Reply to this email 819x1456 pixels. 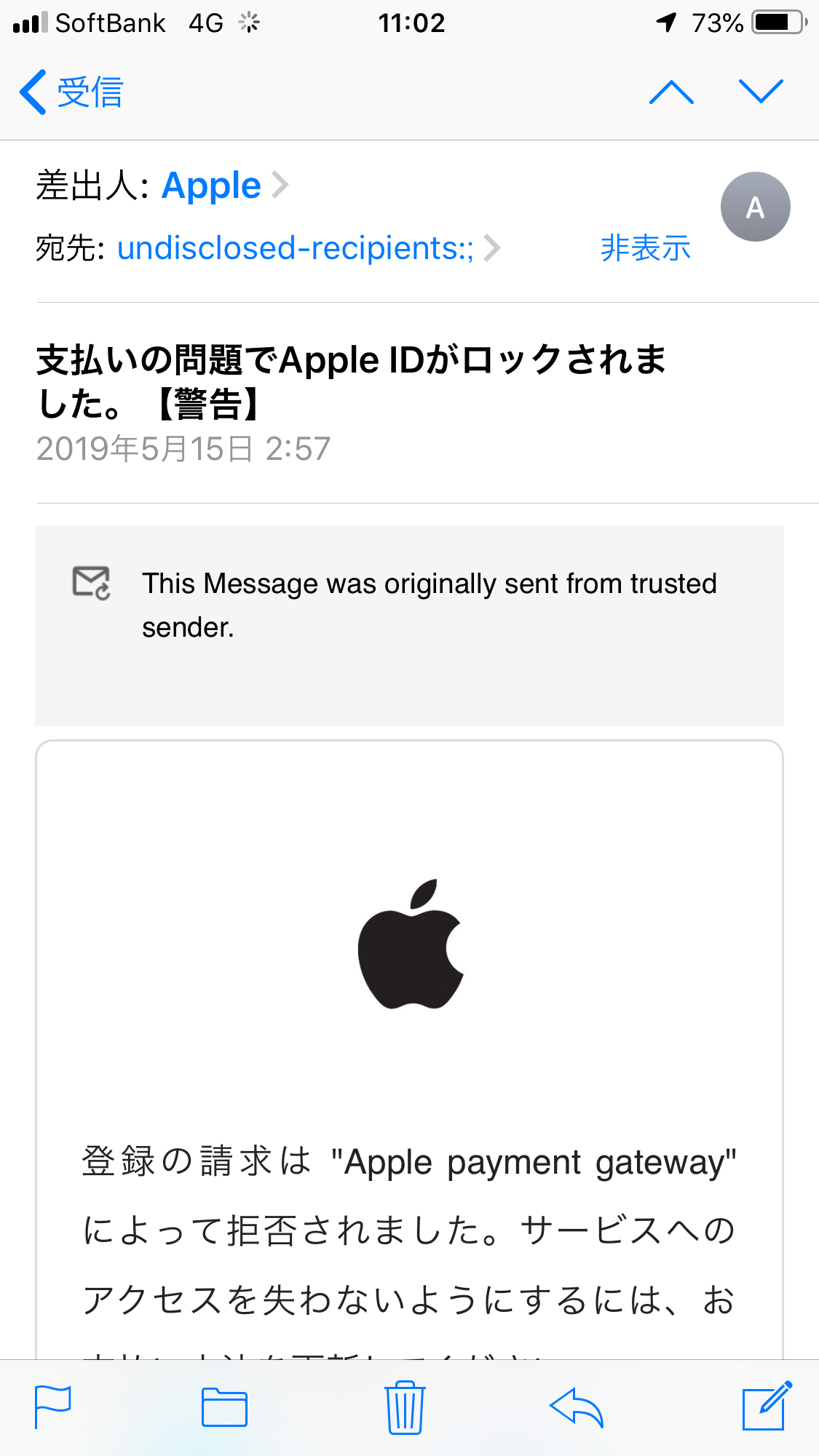(x=577, y=1407)
